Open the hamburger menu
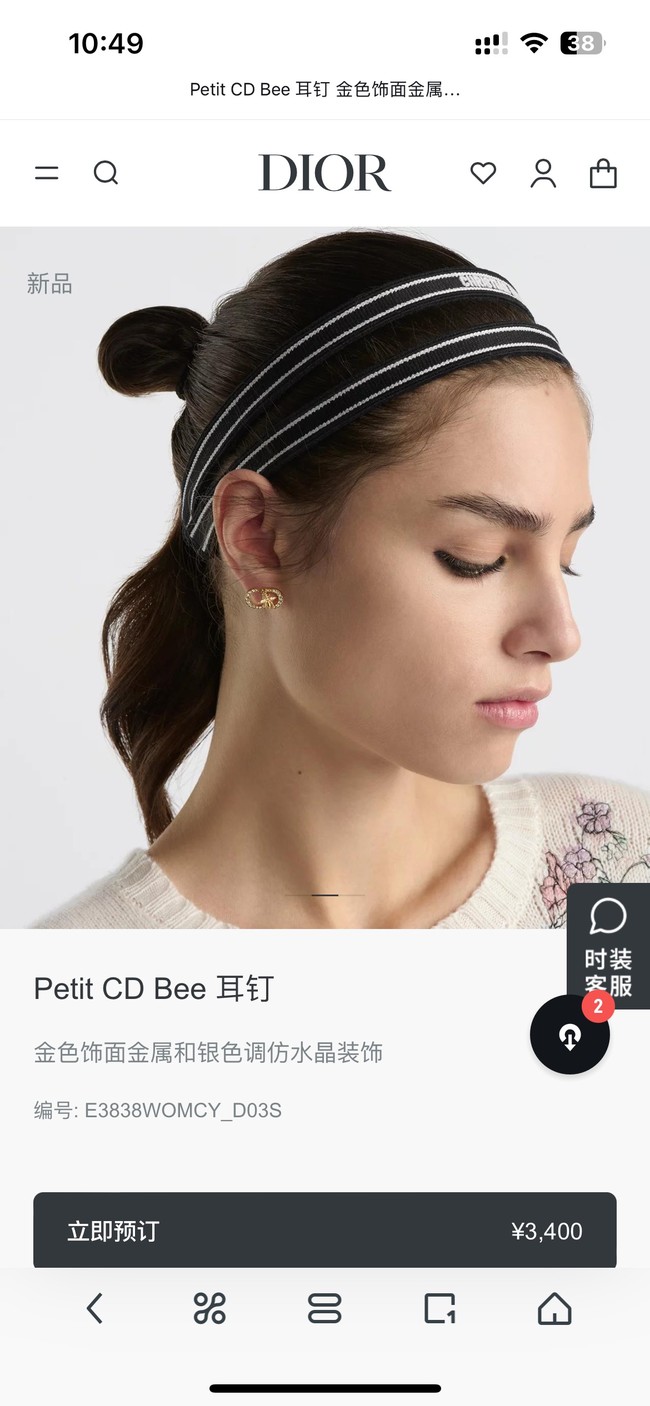Viewport: 650px width, 1406px height. [x=47, y=173]
